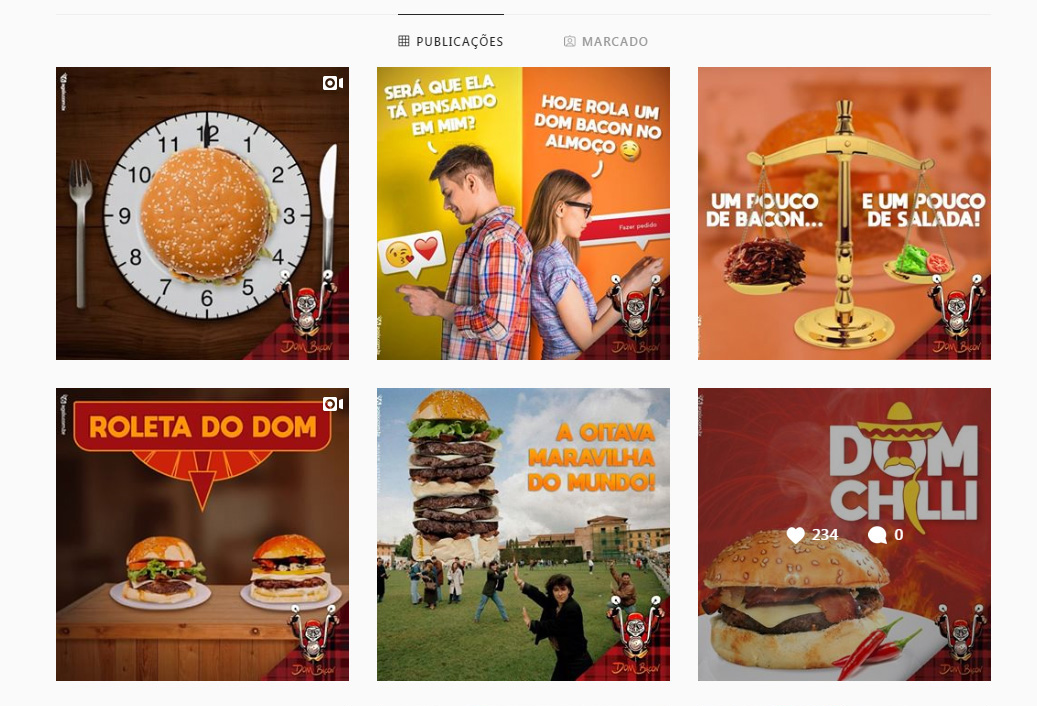Open the clock plate burger video post

pos(202,213)
